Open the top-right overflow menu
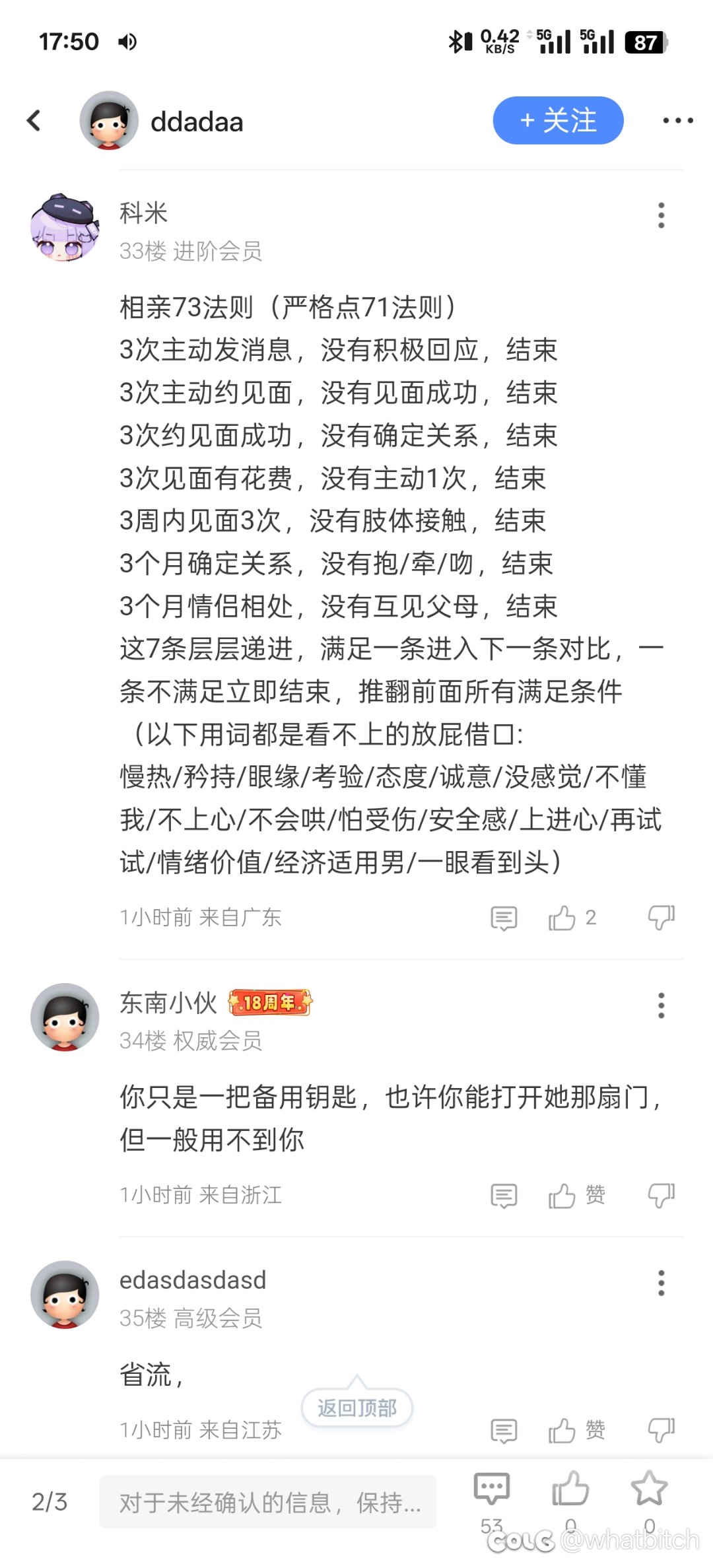Screen dimensions: 713x1568 (678, 120)
